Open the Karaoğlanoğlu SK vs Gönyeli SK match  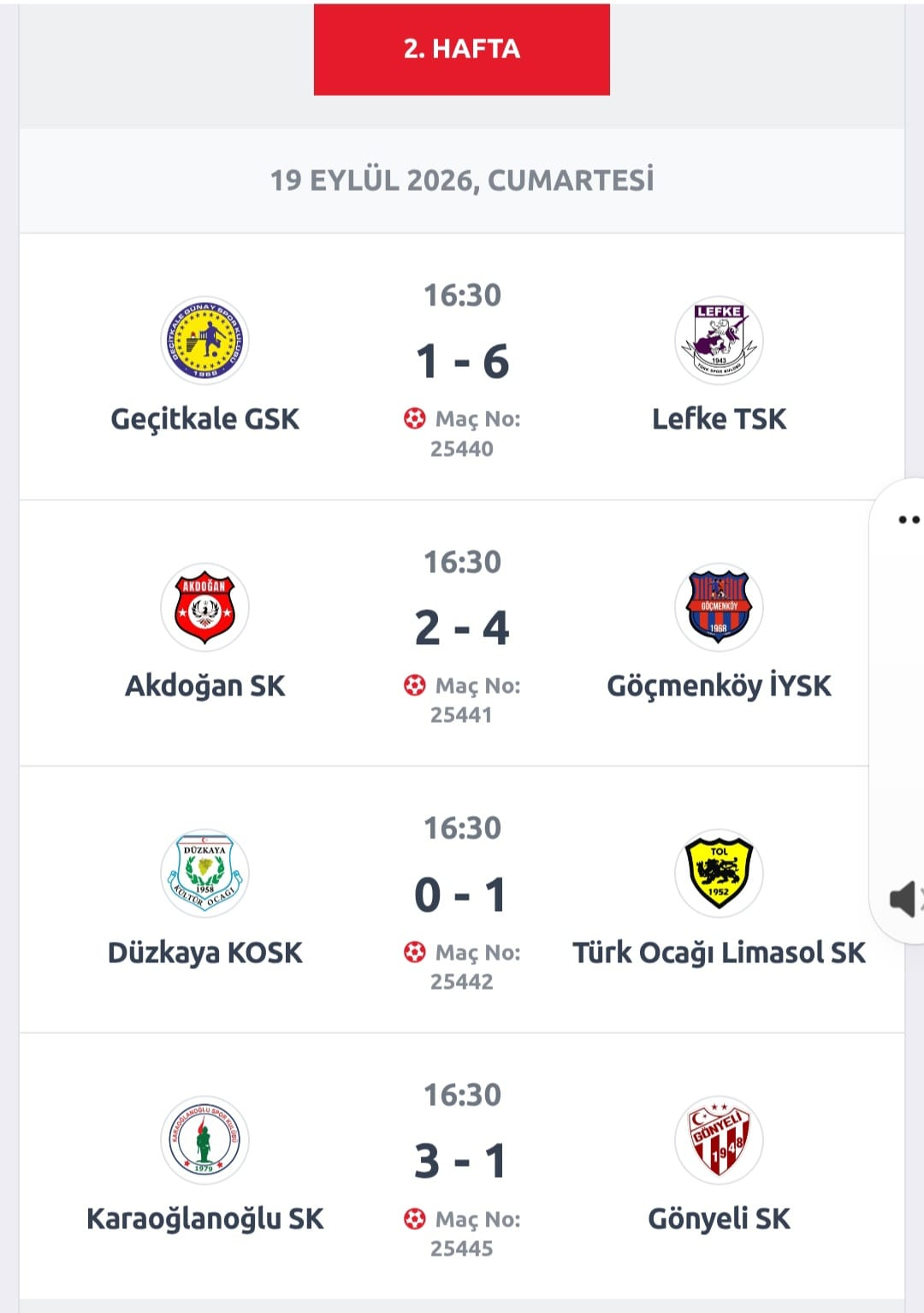(461, 1167)
